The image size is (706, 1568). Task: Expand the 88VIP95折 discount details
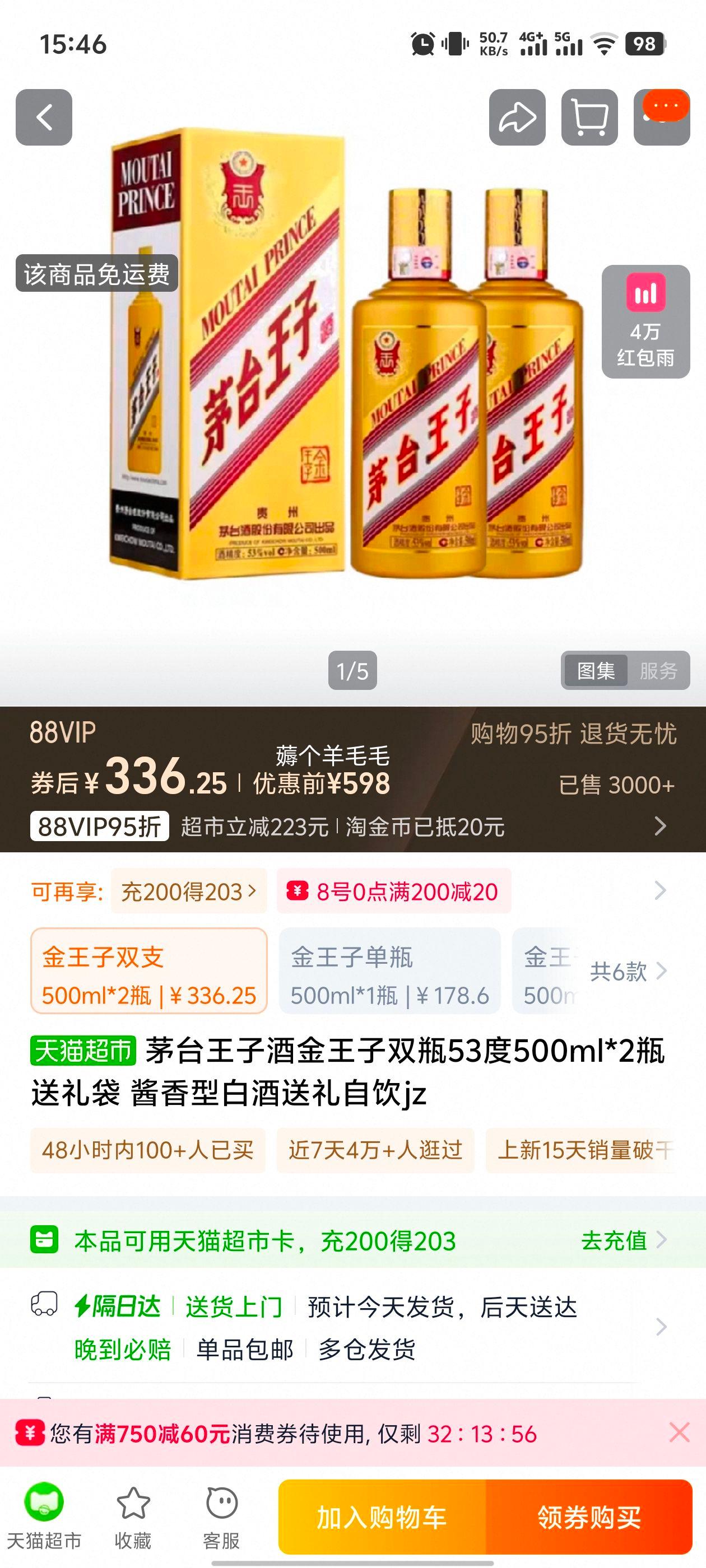(x=659, y=826)
